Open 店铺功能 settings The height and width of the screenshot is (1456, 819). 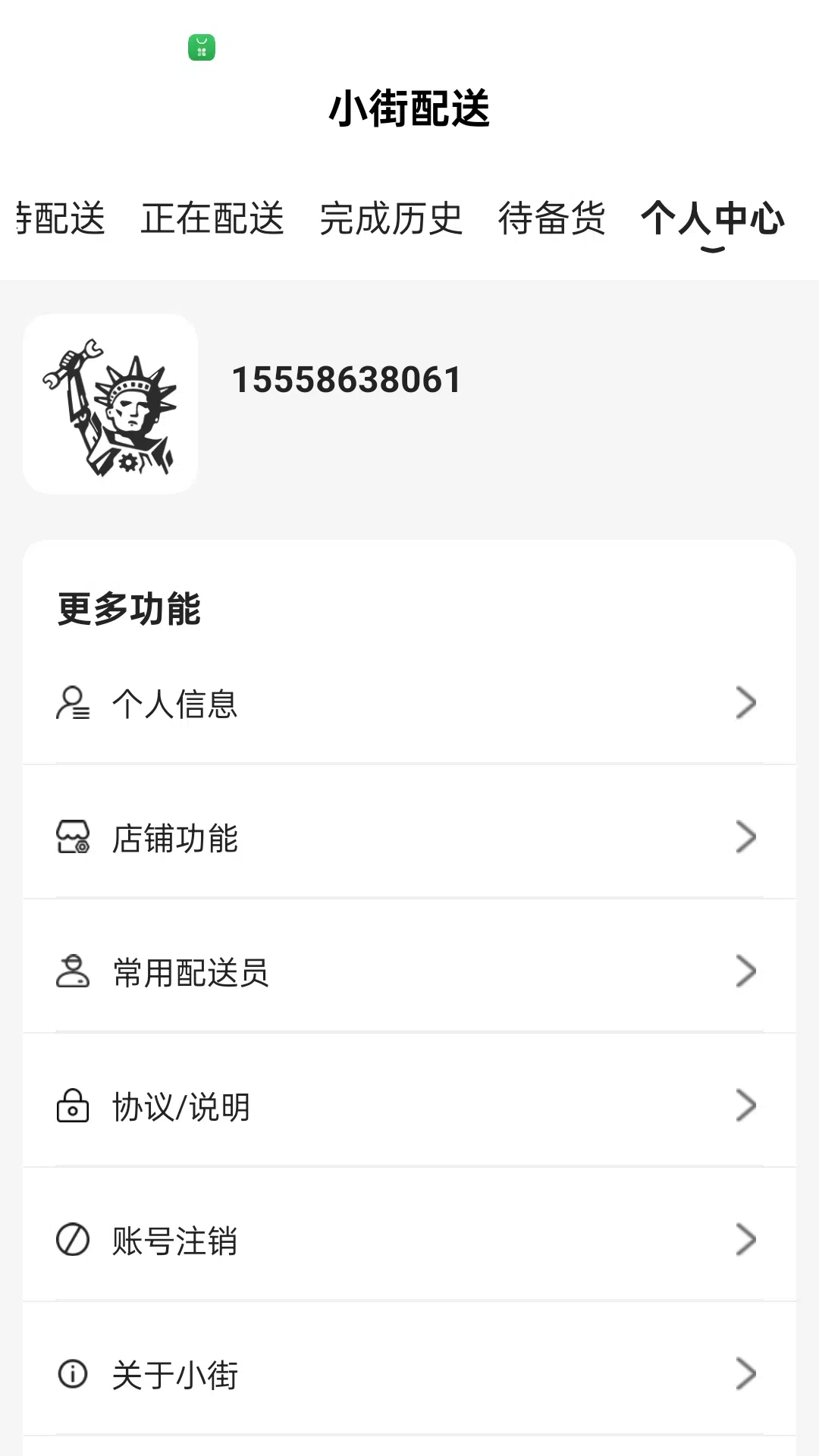[x=409, y=838]
